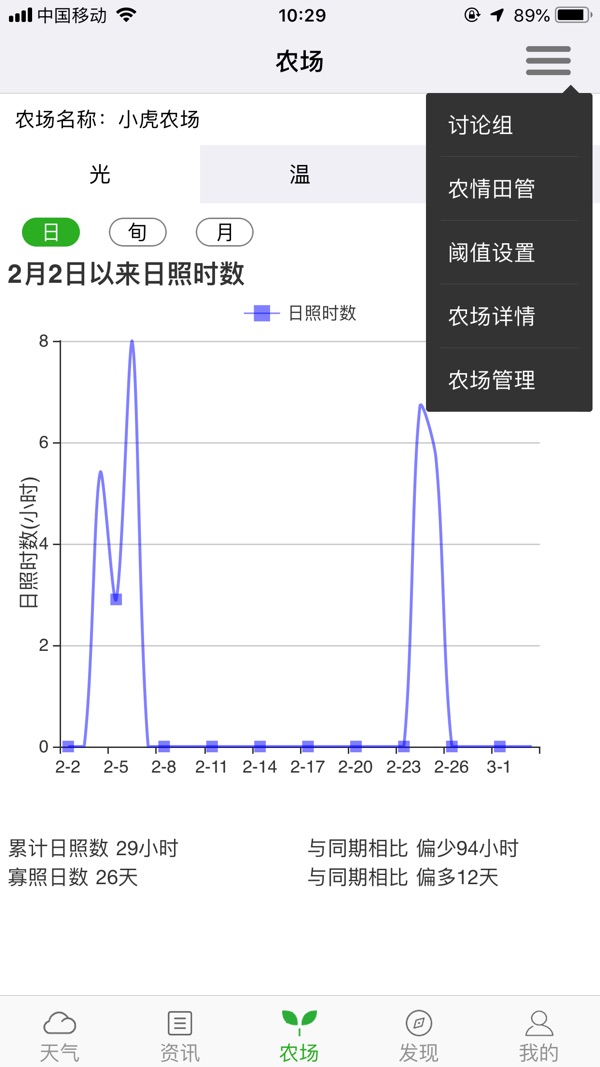Toggle the 日照时数 legend series
The height and width of the screenshot is (1067, 600).
(300, 313)
